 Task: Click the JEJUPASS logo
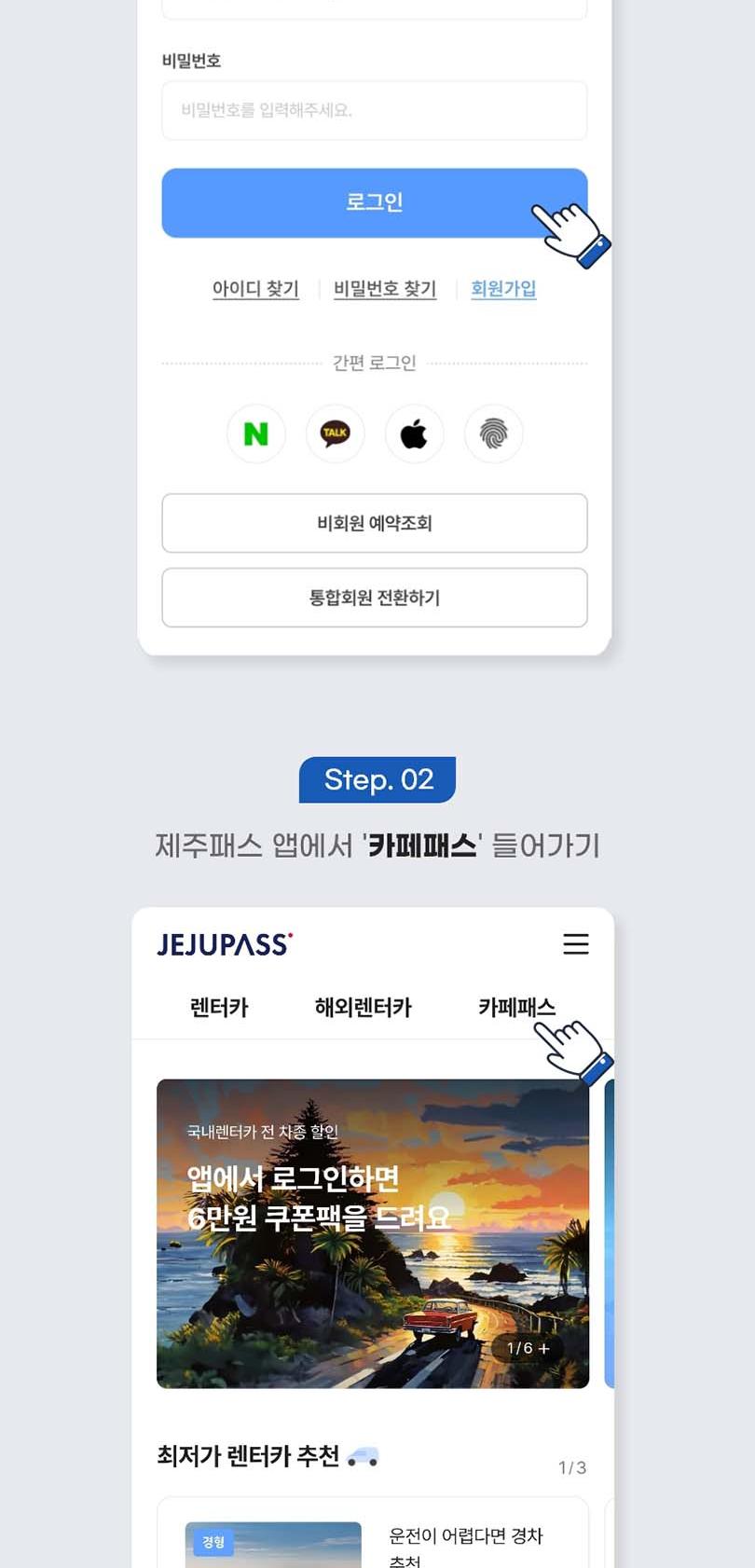click(x=222, y=943)
